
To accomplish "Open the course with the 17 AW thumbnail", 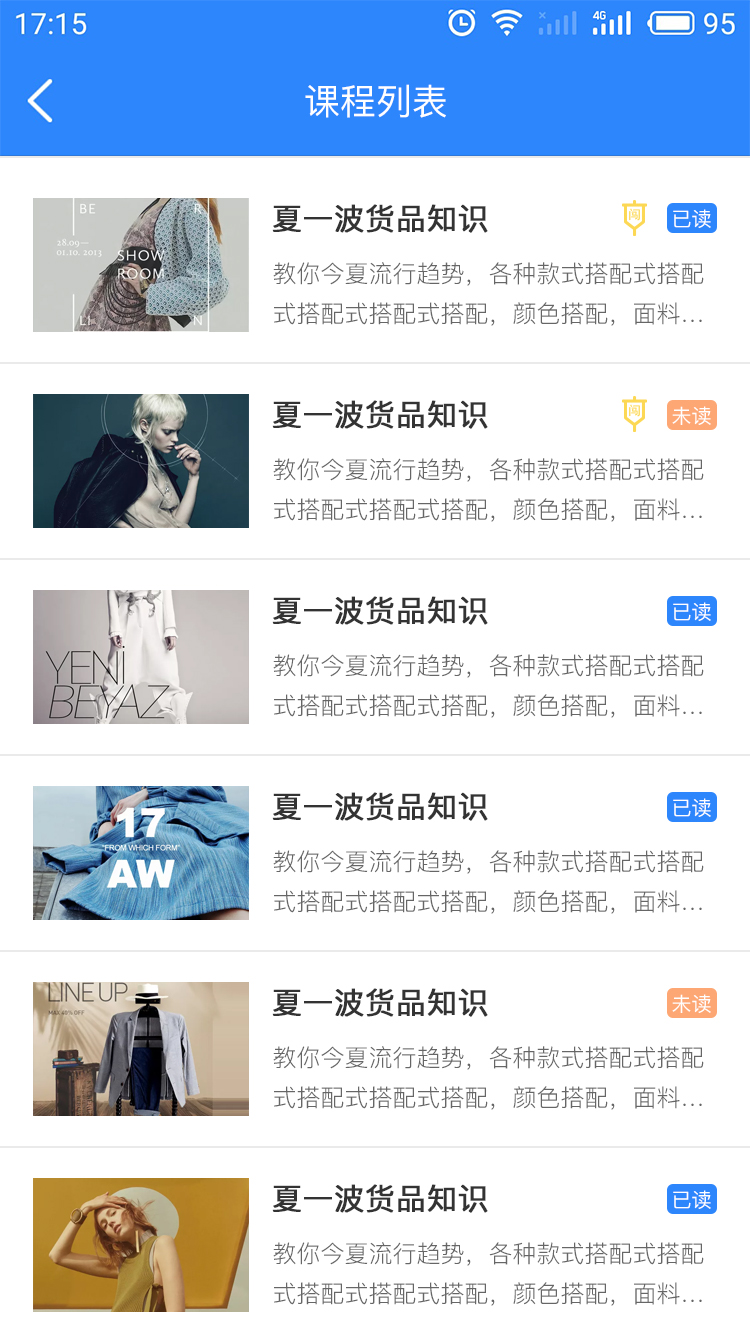I will [141, 853].
